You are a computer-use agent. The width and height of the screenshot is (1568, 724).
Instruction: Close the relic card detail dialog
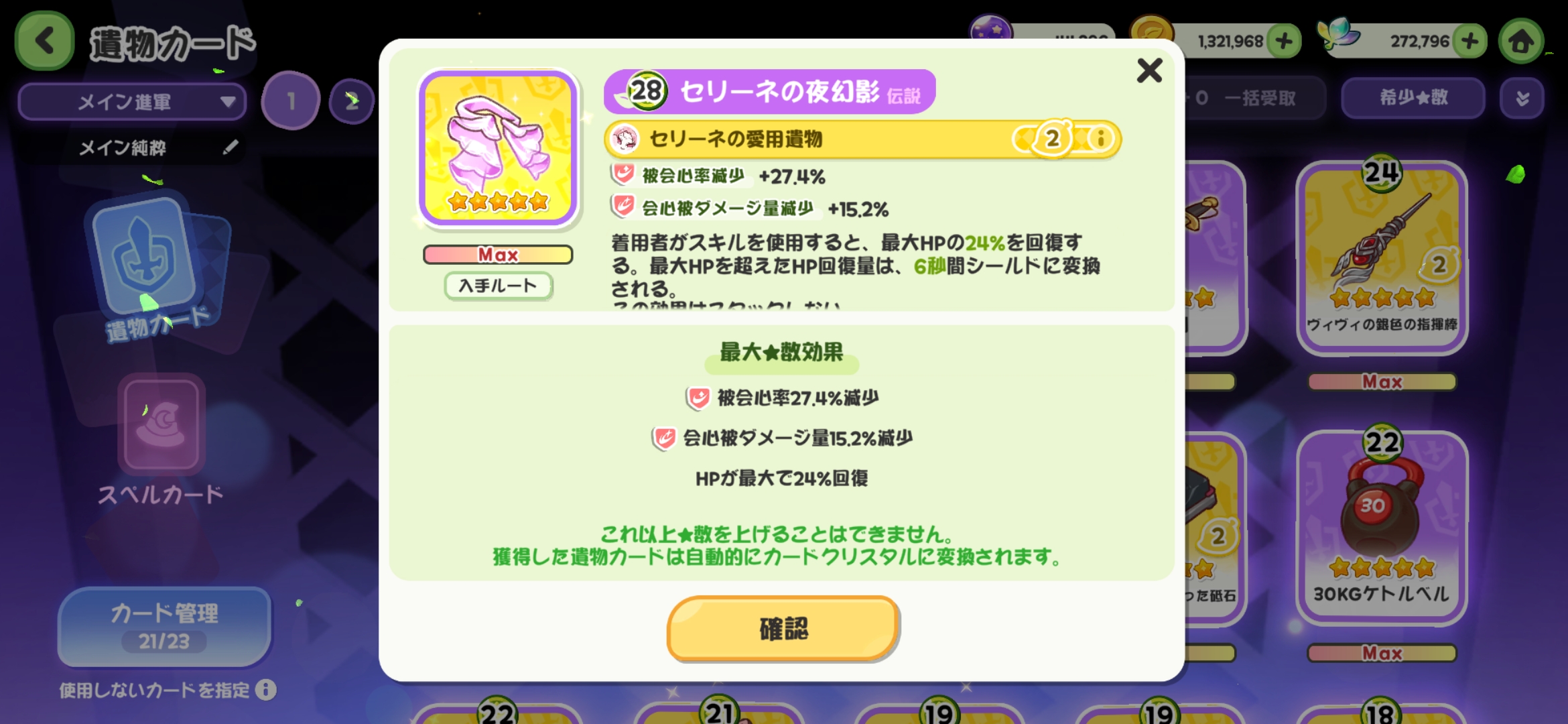pos(1149,70)
